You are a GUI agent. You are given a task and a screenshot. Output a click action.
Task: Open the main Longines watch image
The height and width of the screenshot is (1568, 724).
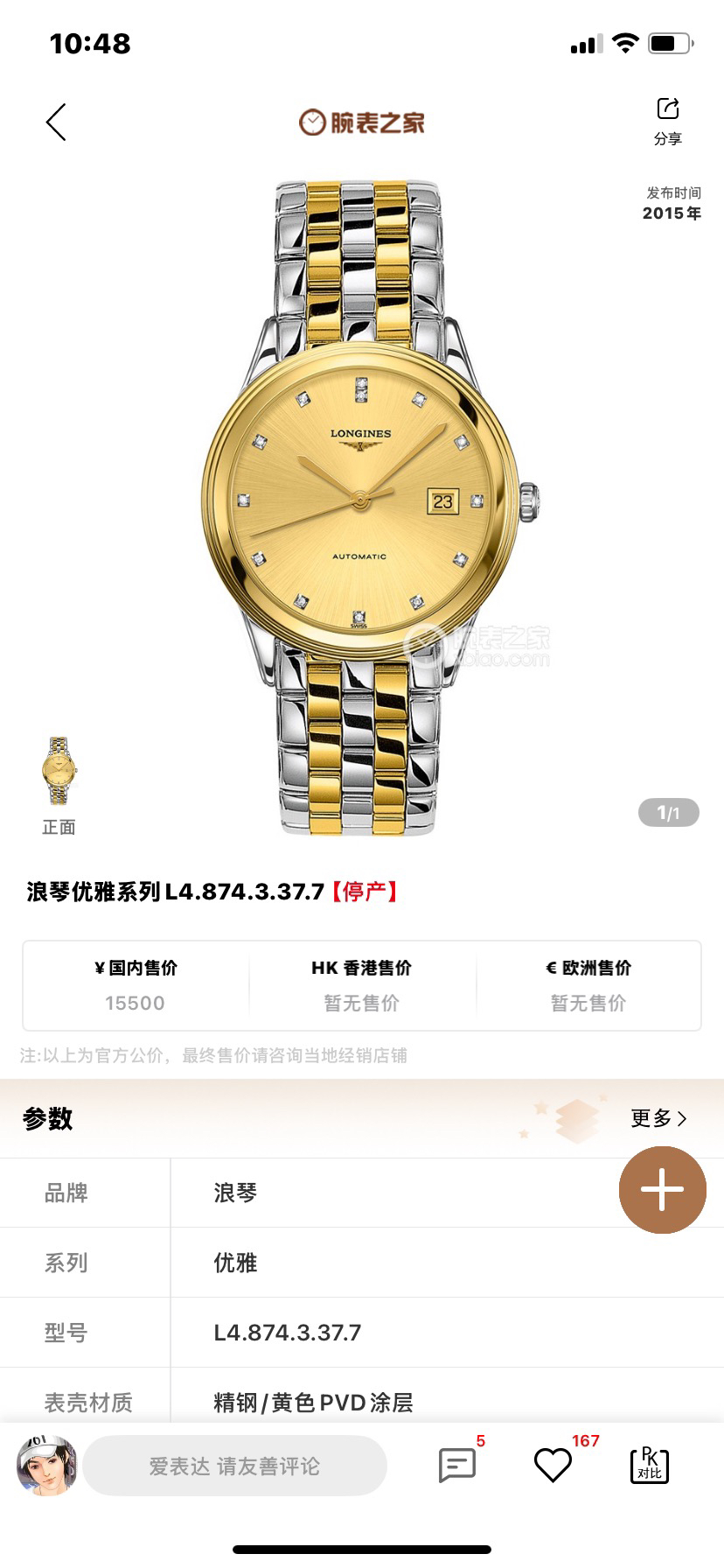click(360, 507)
